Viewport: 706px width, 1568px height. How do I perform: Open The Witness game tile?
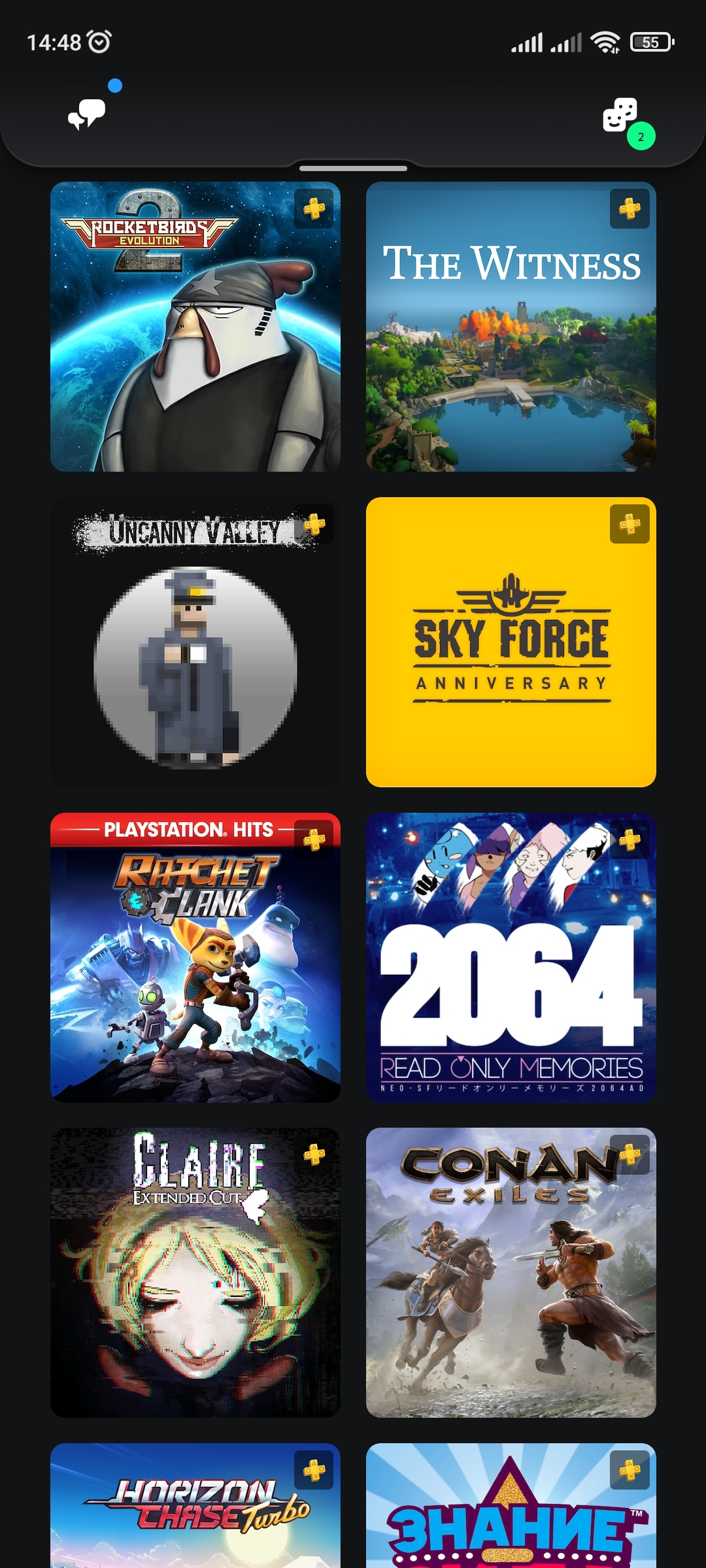click(511, 327)
